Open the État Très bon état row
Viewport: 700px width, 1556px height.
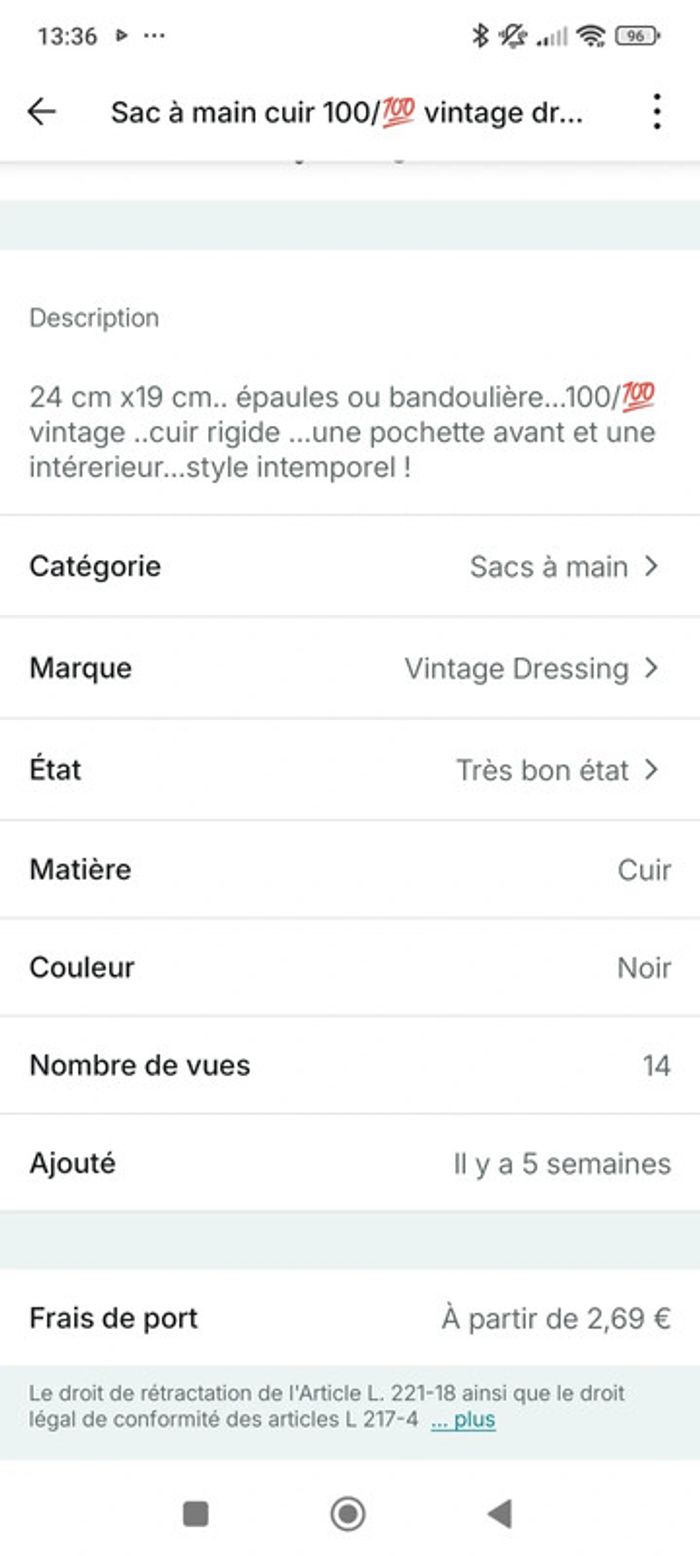[x=350, y=770]
